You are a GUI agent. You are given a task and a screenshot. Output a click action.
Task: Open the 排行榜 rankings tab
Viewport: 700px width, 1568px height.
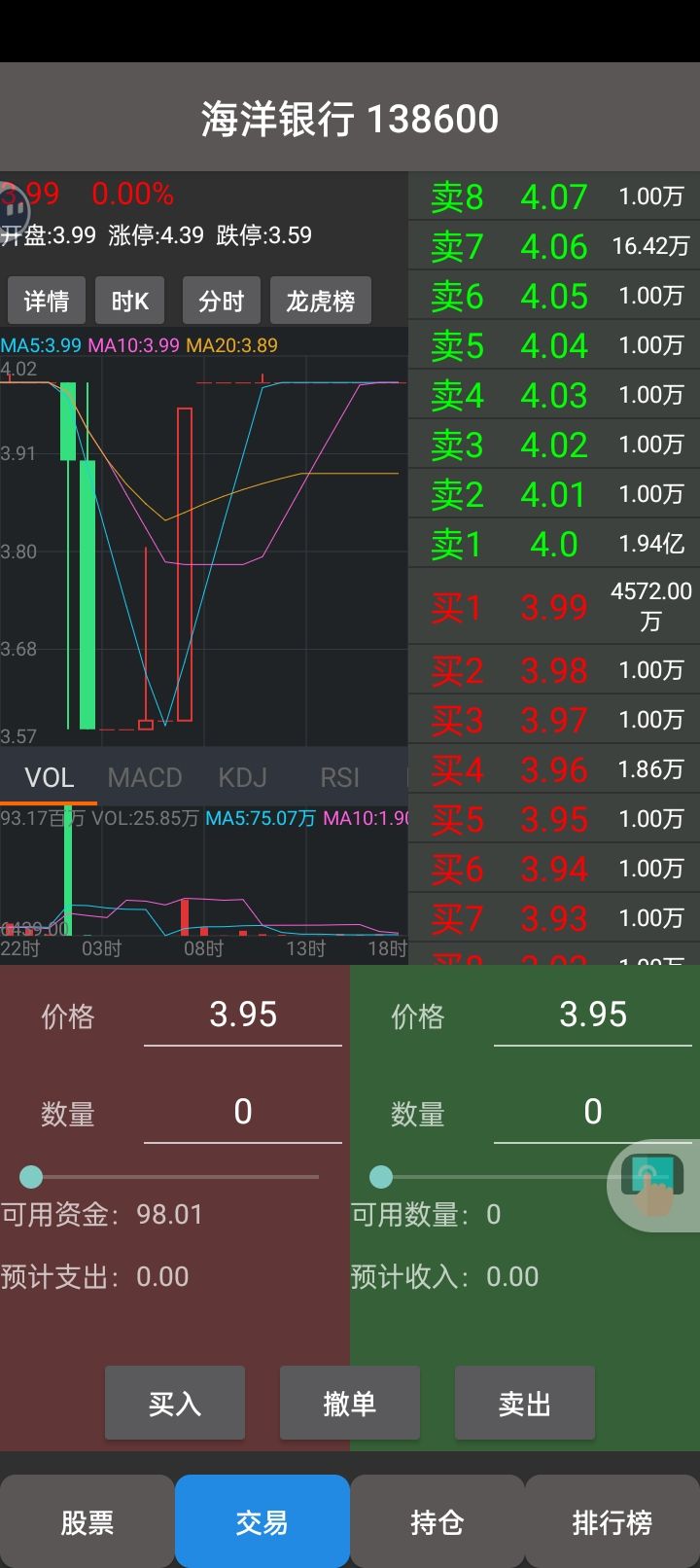click(x=612, y=1521)
